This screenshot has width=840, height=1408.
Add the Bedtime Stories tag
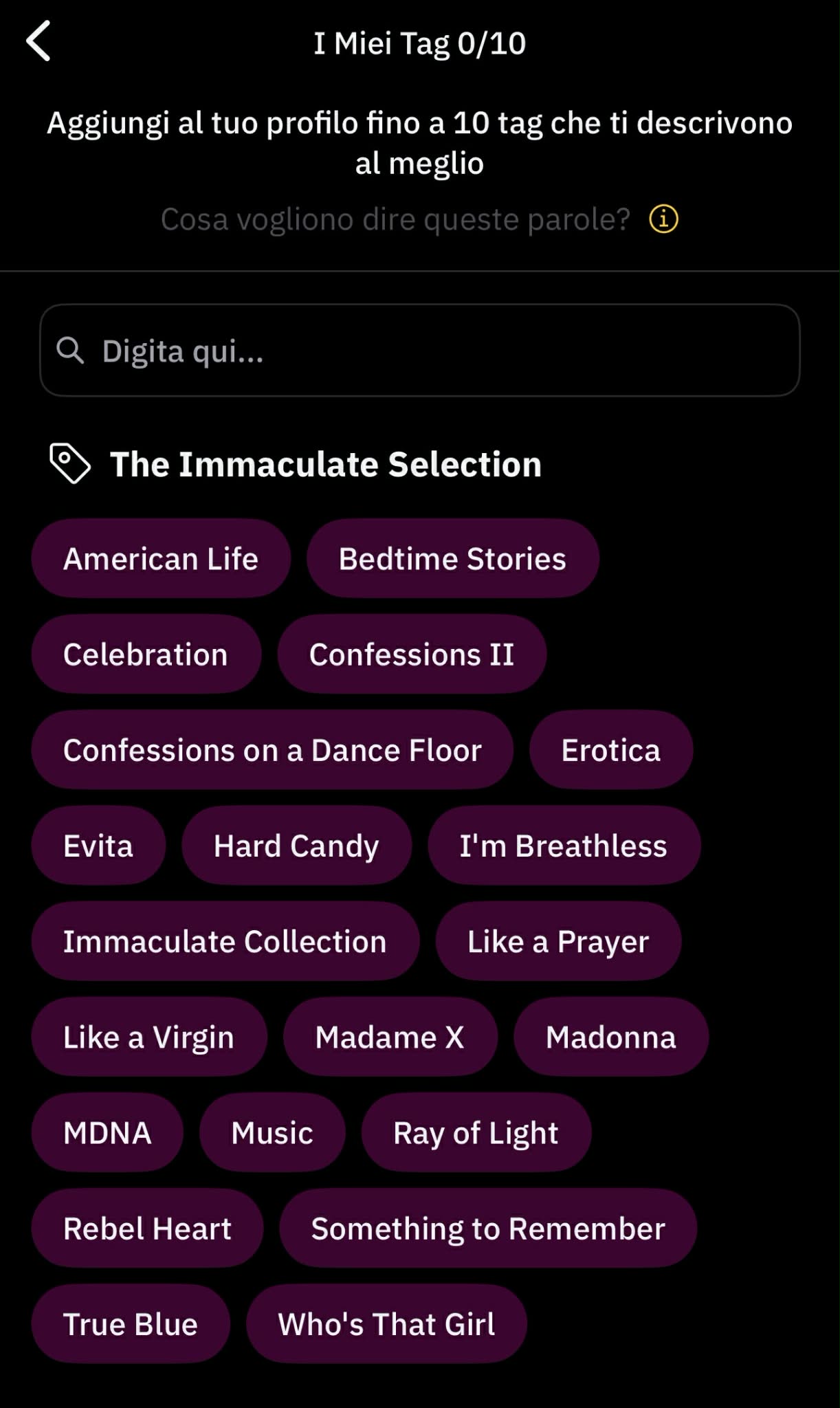452,558
